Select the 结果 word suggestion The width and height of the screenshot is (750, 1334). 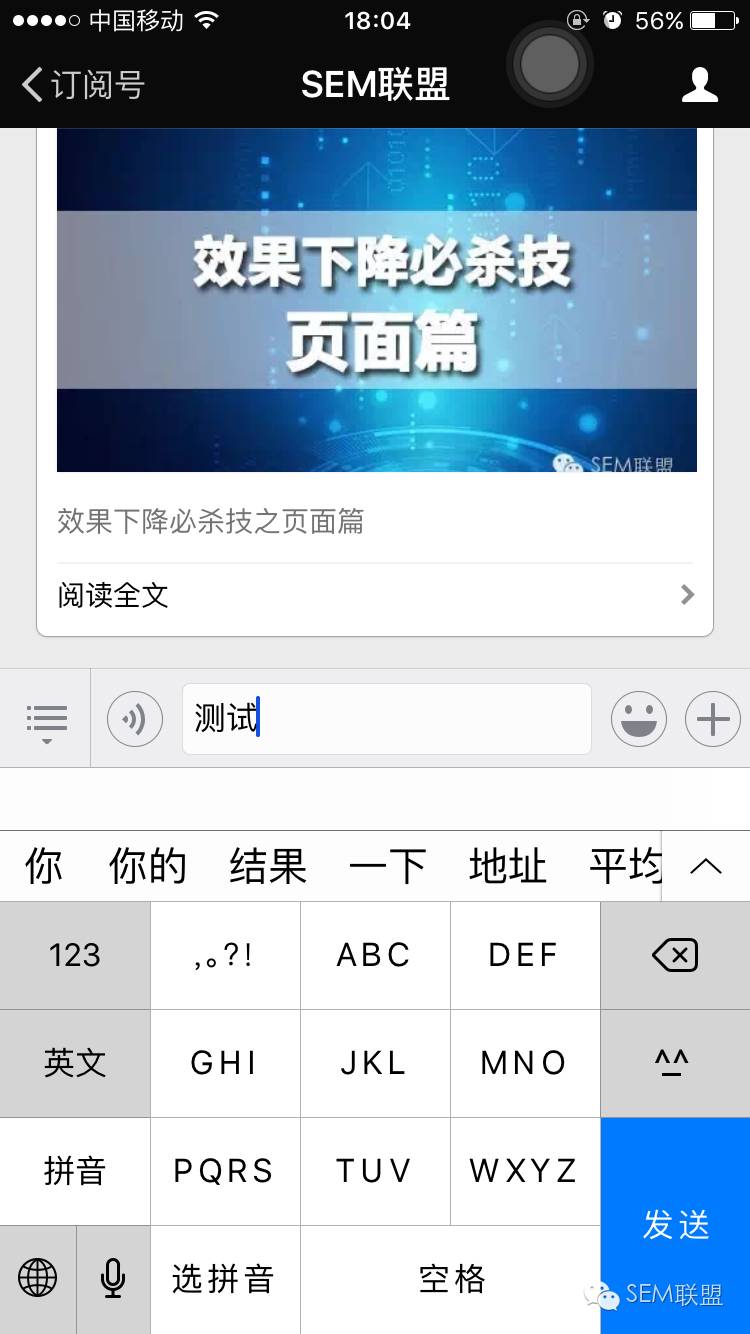pos(267,866)
